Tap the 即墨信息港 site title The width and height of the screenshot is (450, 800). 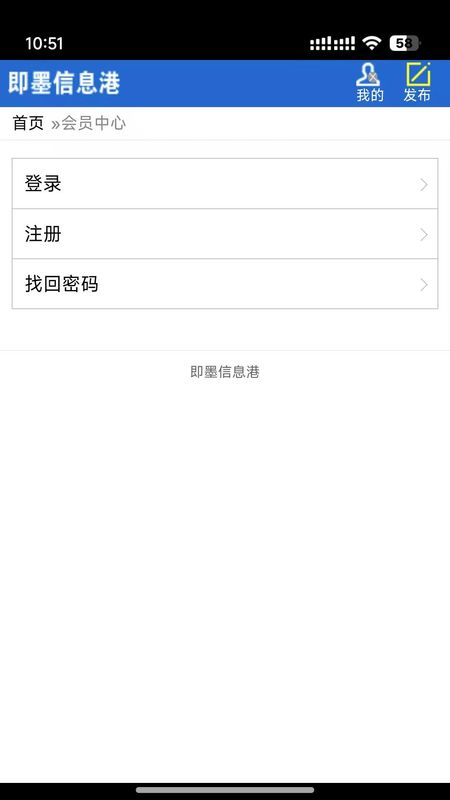click(x=64, y=83)
